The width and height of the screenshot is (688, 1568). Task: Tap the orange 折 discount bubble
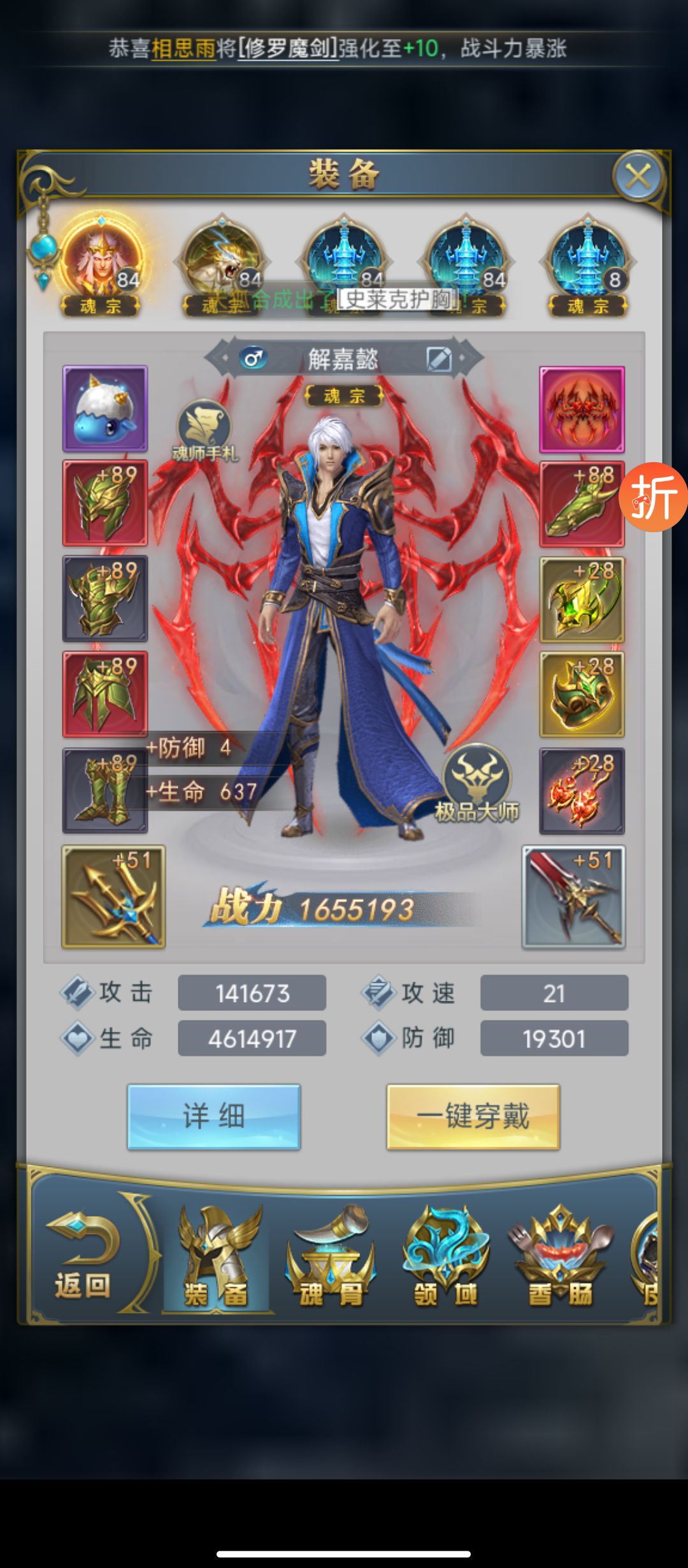click(x=653, y=497)
